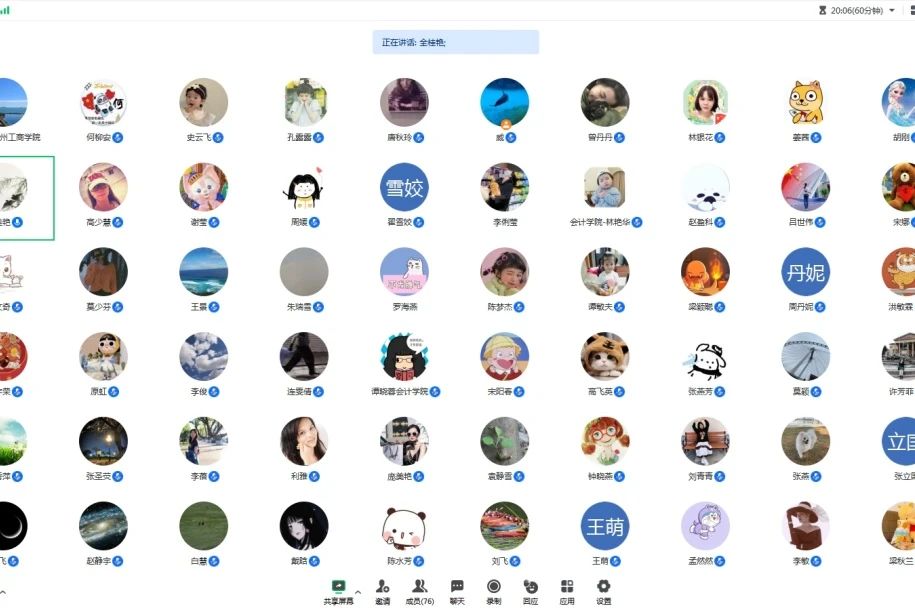This screenshot has width=915, height=610.
Task: Open the chat (聊天) panel
Action: point(456,590)
